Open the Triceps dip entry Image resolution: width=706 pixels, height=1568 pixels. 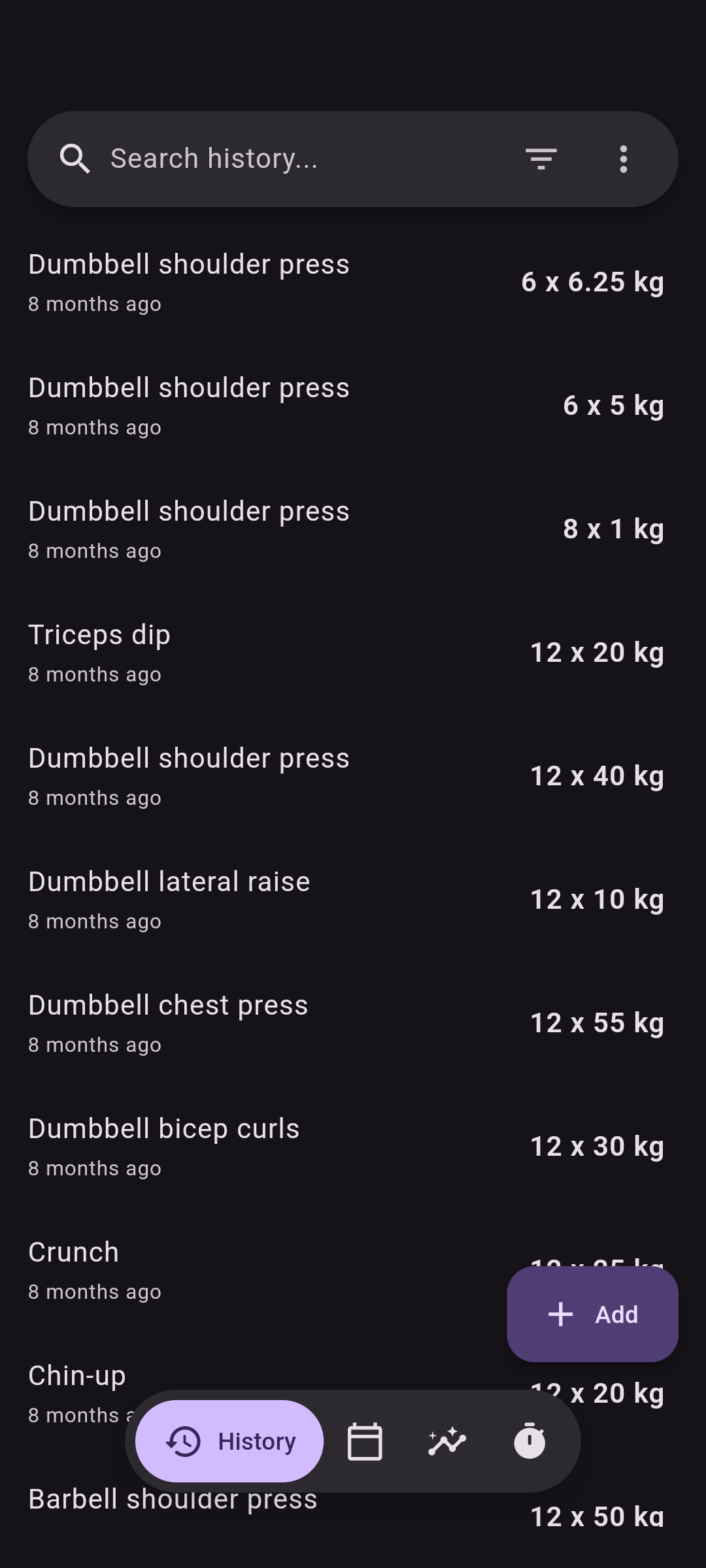tap(353, 653)
